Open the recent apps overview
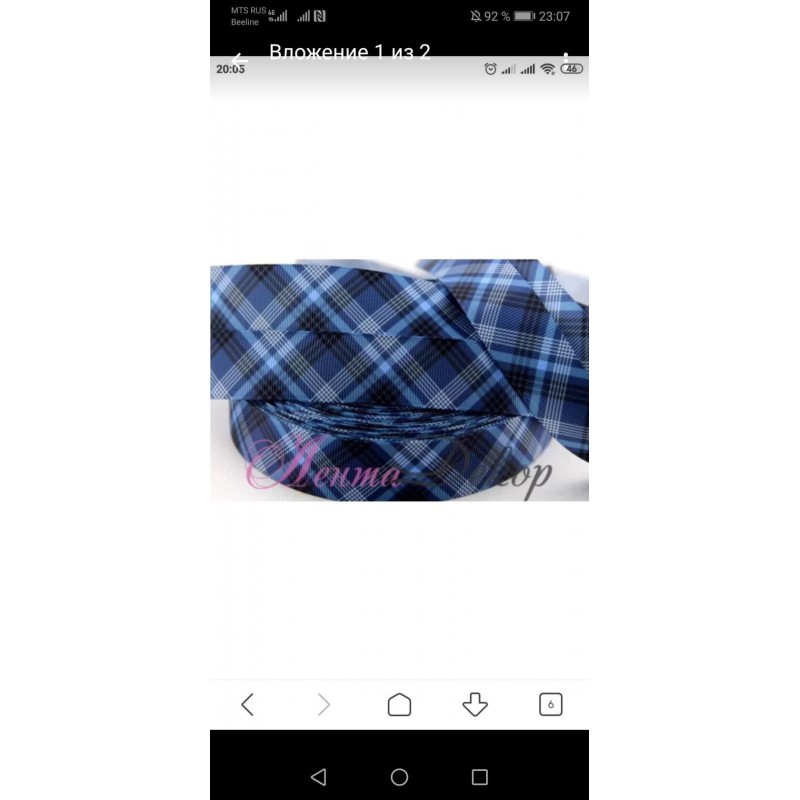Screen dimensions: 800x800 click(479, 777)
